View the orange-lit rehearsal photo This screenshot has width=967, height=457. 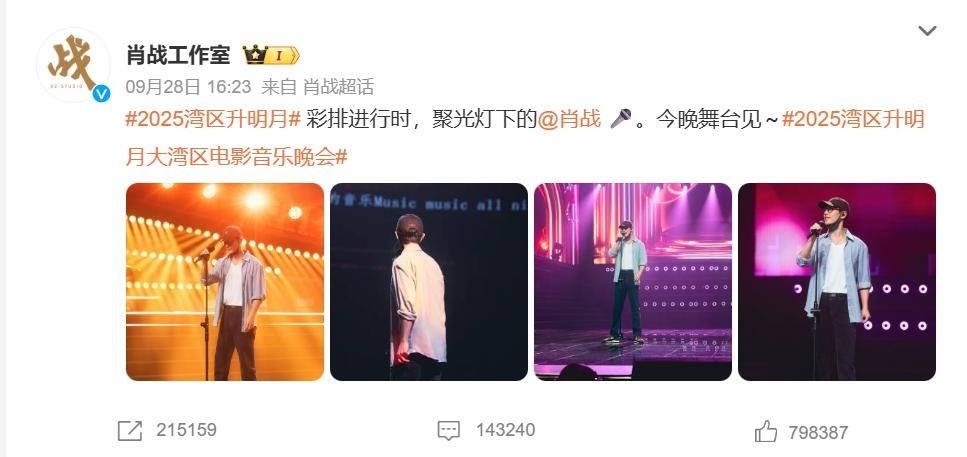pos(225,282)
